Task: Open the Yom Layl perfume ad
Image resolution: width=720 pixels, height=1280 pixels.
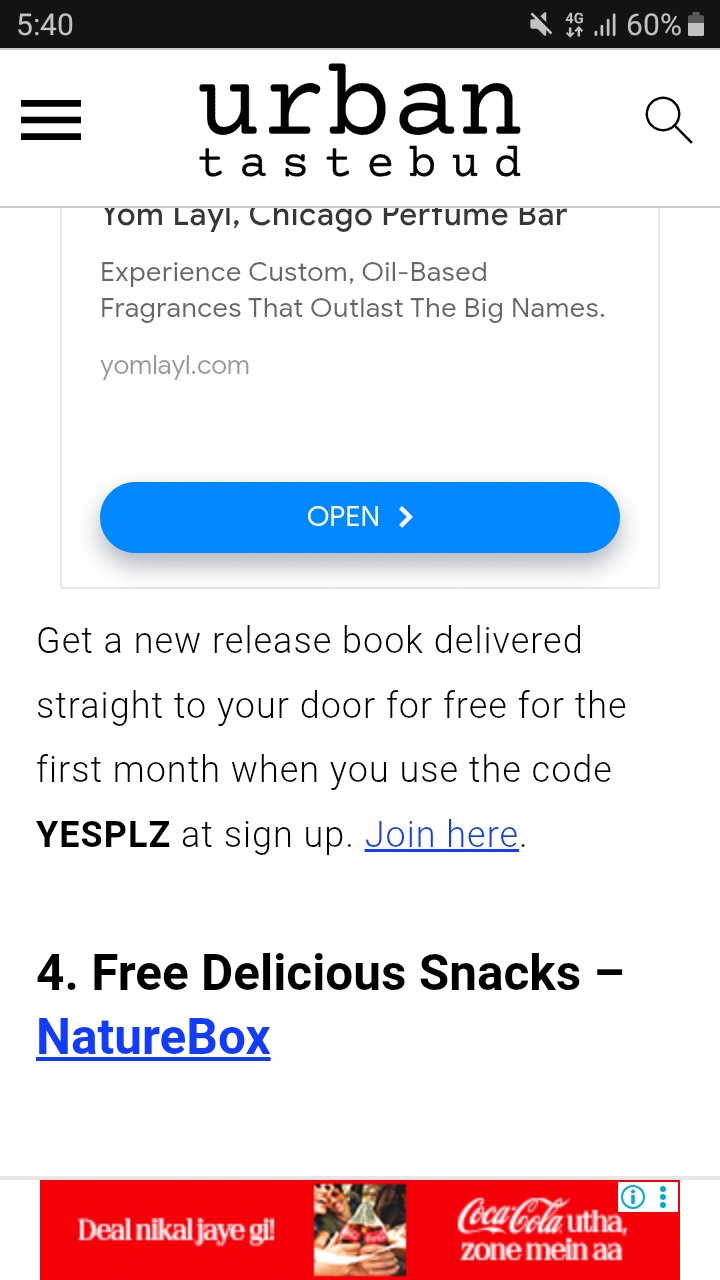Action: click(x=333, y=216)
